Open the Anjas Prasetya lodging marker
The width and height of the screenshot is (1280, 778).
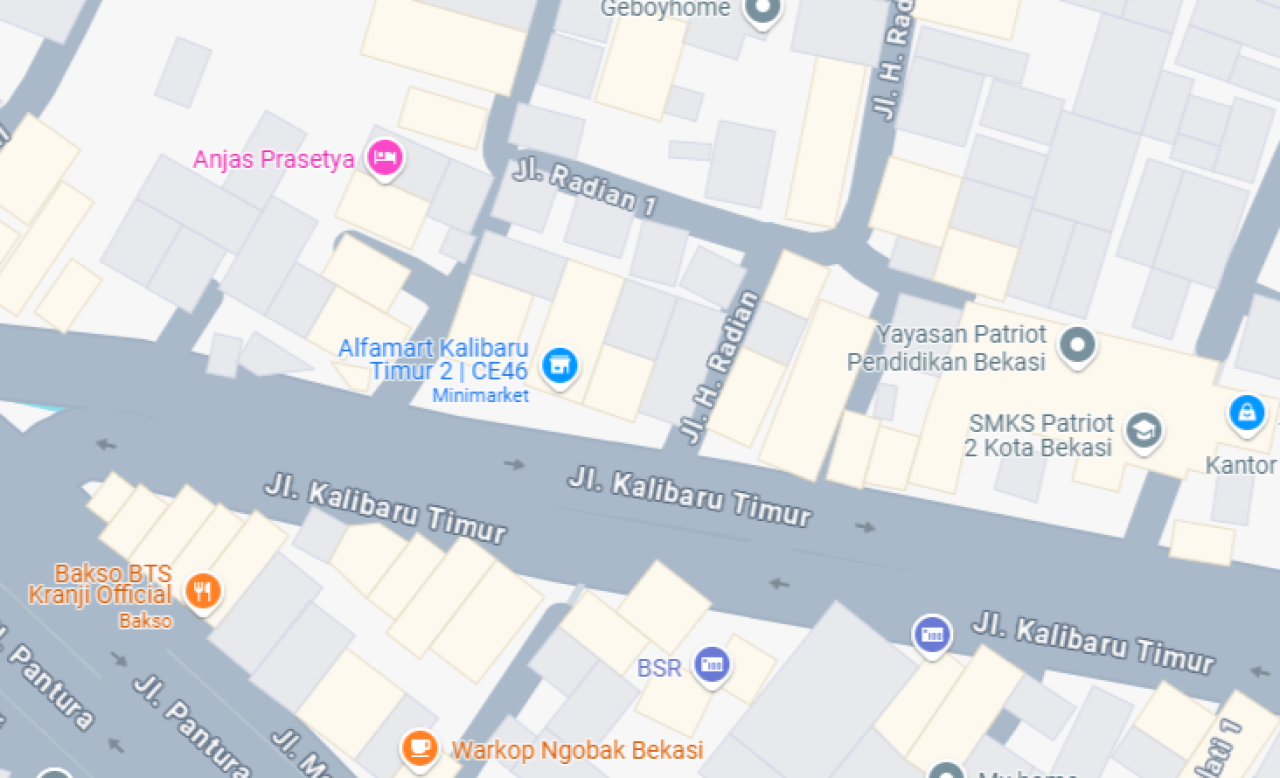(x=384, y=158)
